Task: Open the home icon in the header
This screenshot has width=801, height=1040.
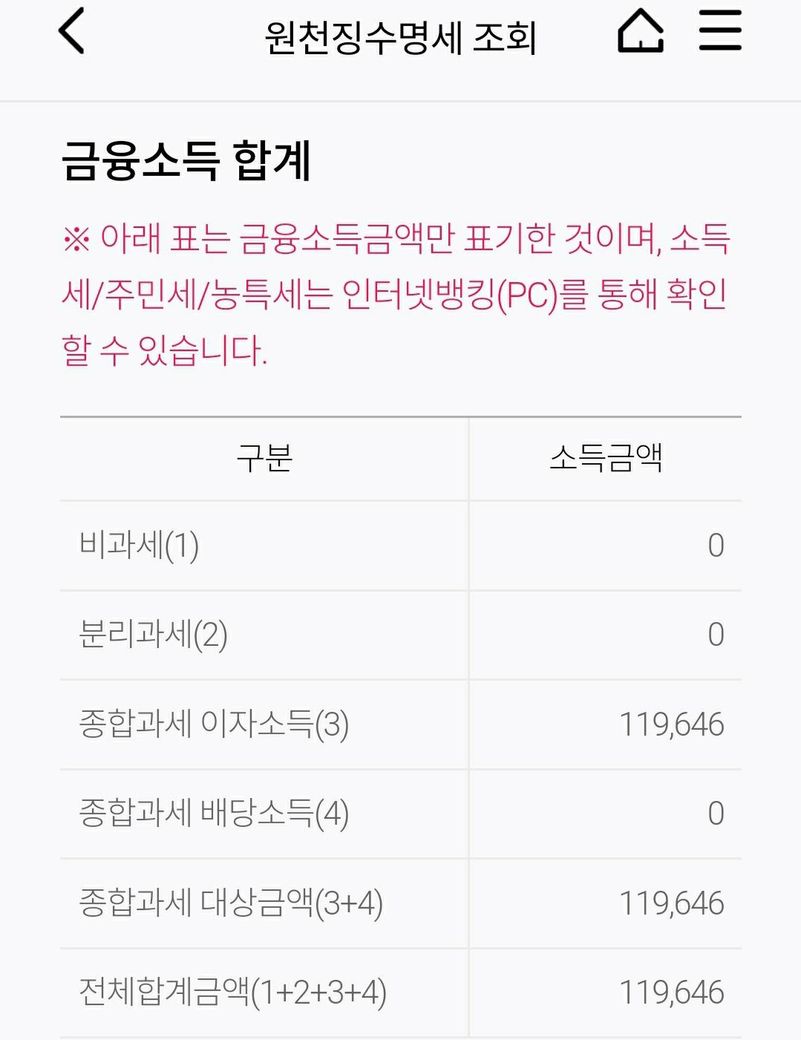Action: pyautogui.click(x=641, y=31)
